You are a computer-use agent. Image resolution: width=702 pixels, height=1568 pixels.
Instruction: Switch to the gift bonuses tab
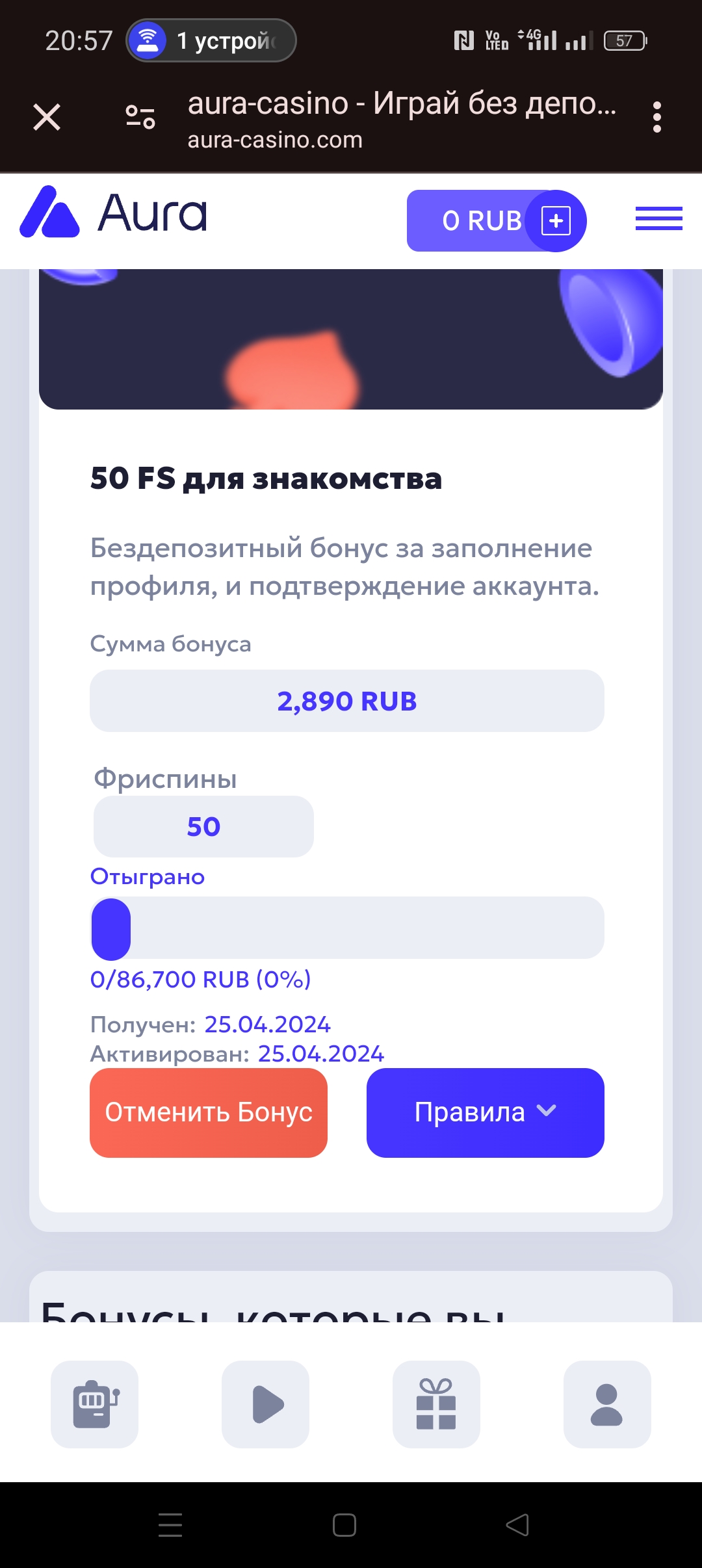click(x=436, y=1404)
